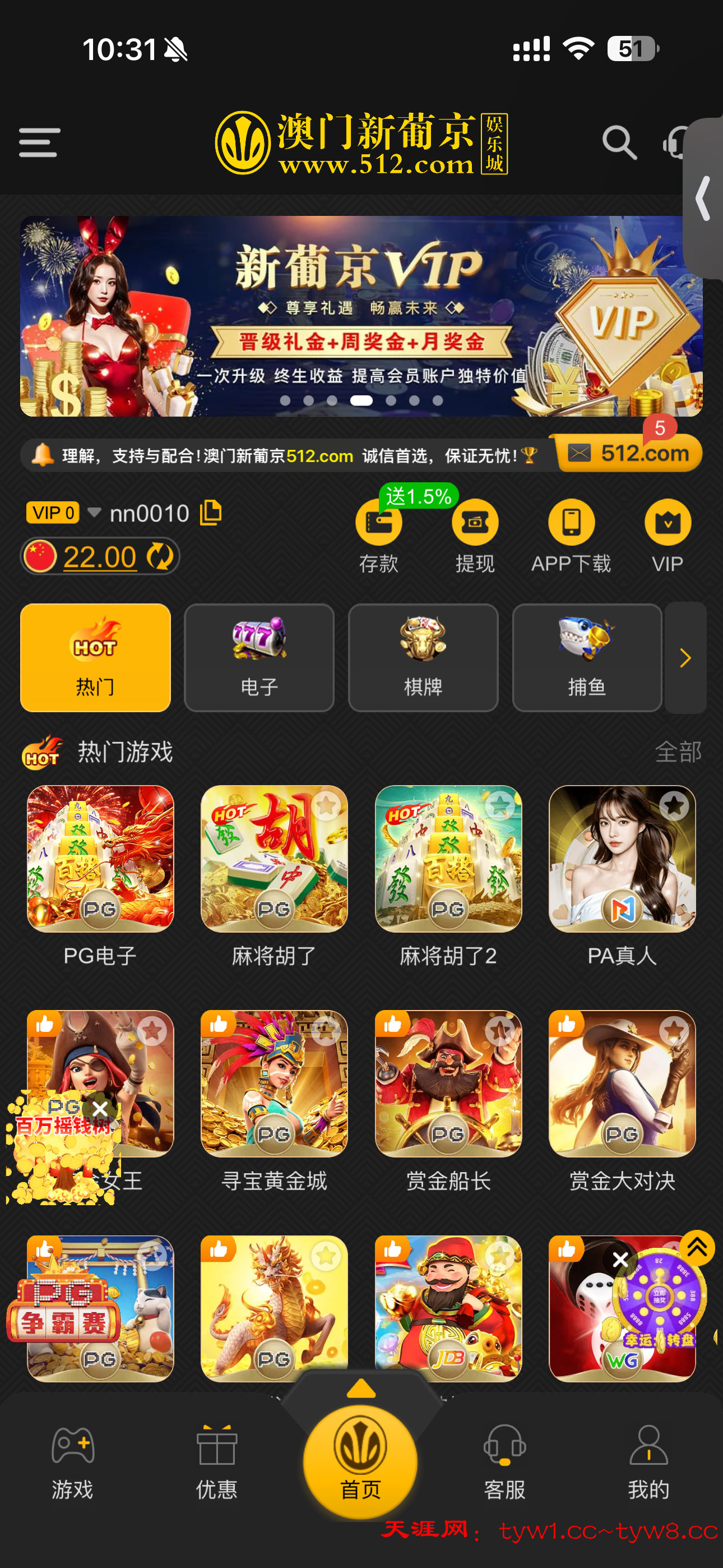Dismiss the 幸运转盘 floating widget
The height and width of the screenshot is (1568, 723).
pyautogui.click(x=620, y=1260)
